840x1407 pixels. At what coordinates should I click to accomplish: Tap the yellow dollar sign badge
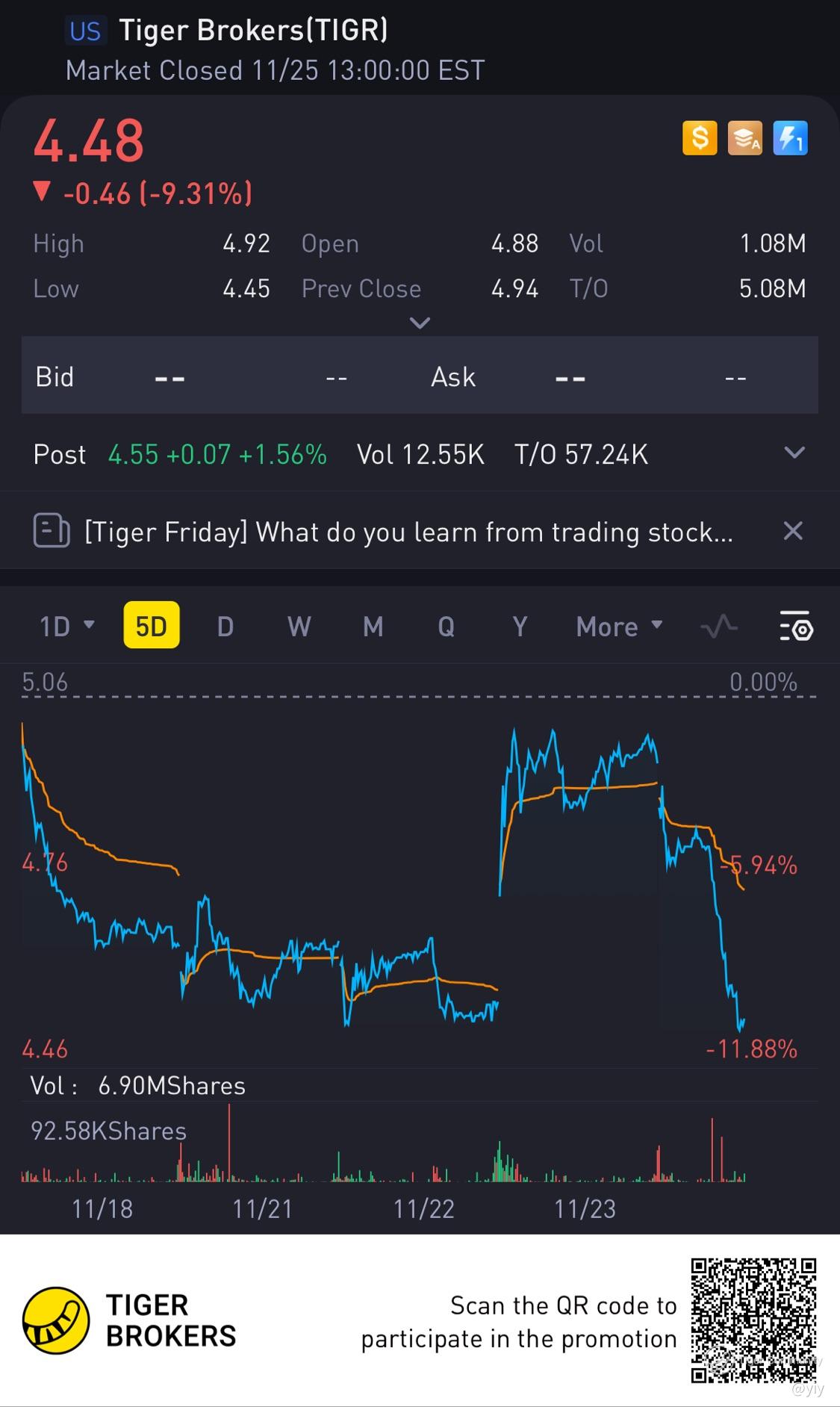tap(700, 138)
